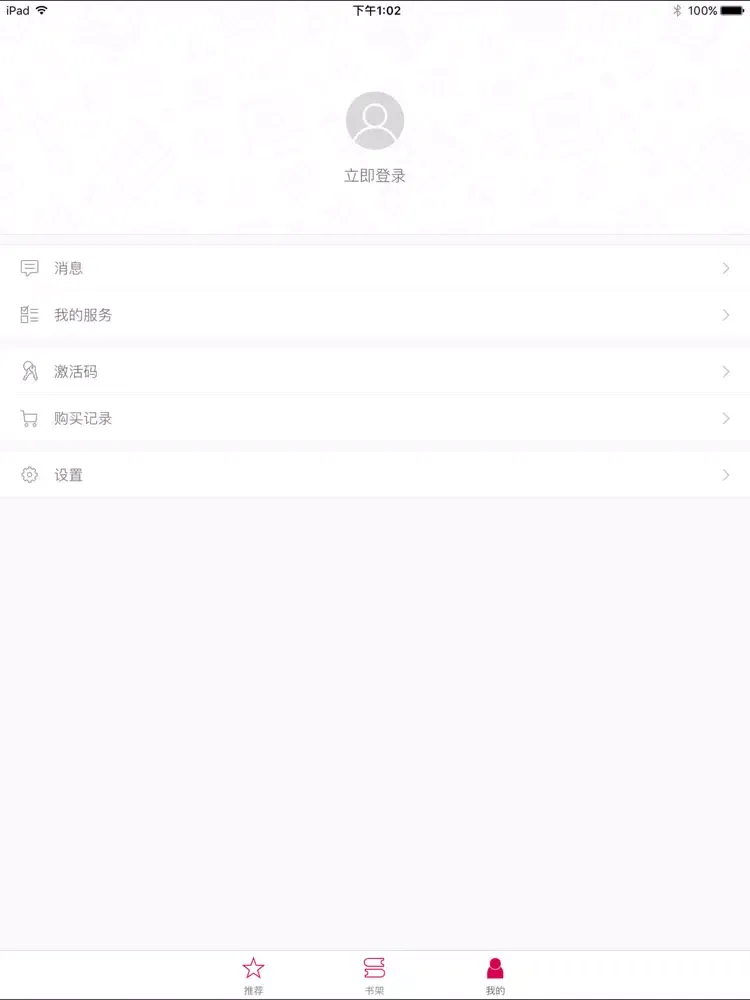Expand the 消息 row chevron
The width and height of the screenshot is (750, 1000).
tap(727, 268)
